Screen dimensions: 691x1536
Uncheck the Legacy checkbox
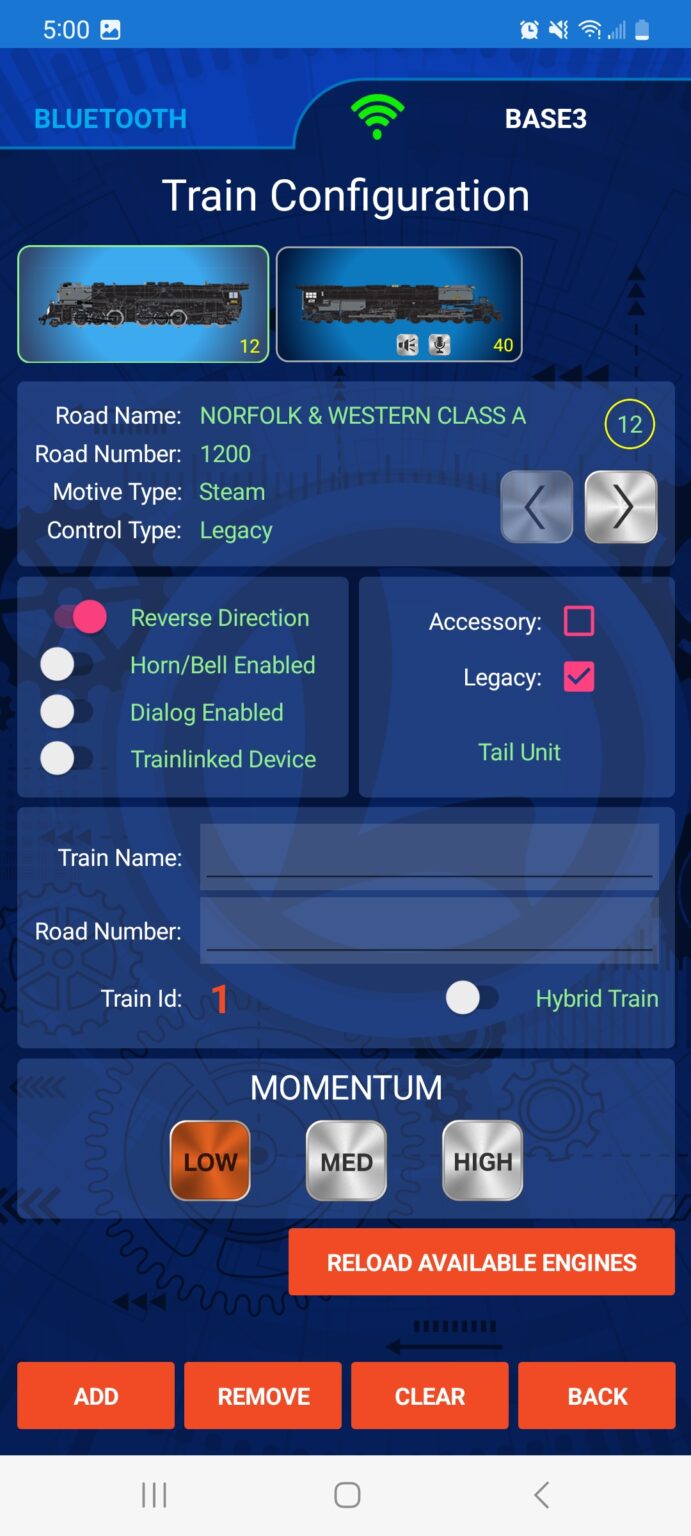pos(579,677)
